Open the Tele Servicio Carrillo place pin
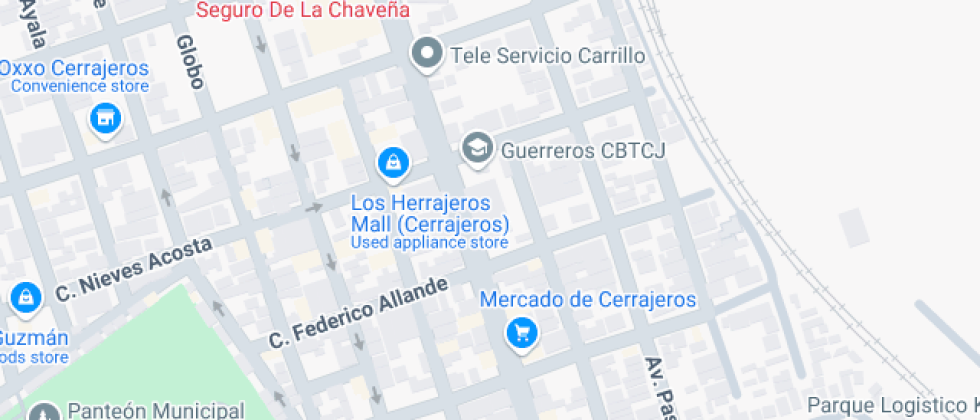The height and width of the screenshot is (420, 980). pos(428,53)
